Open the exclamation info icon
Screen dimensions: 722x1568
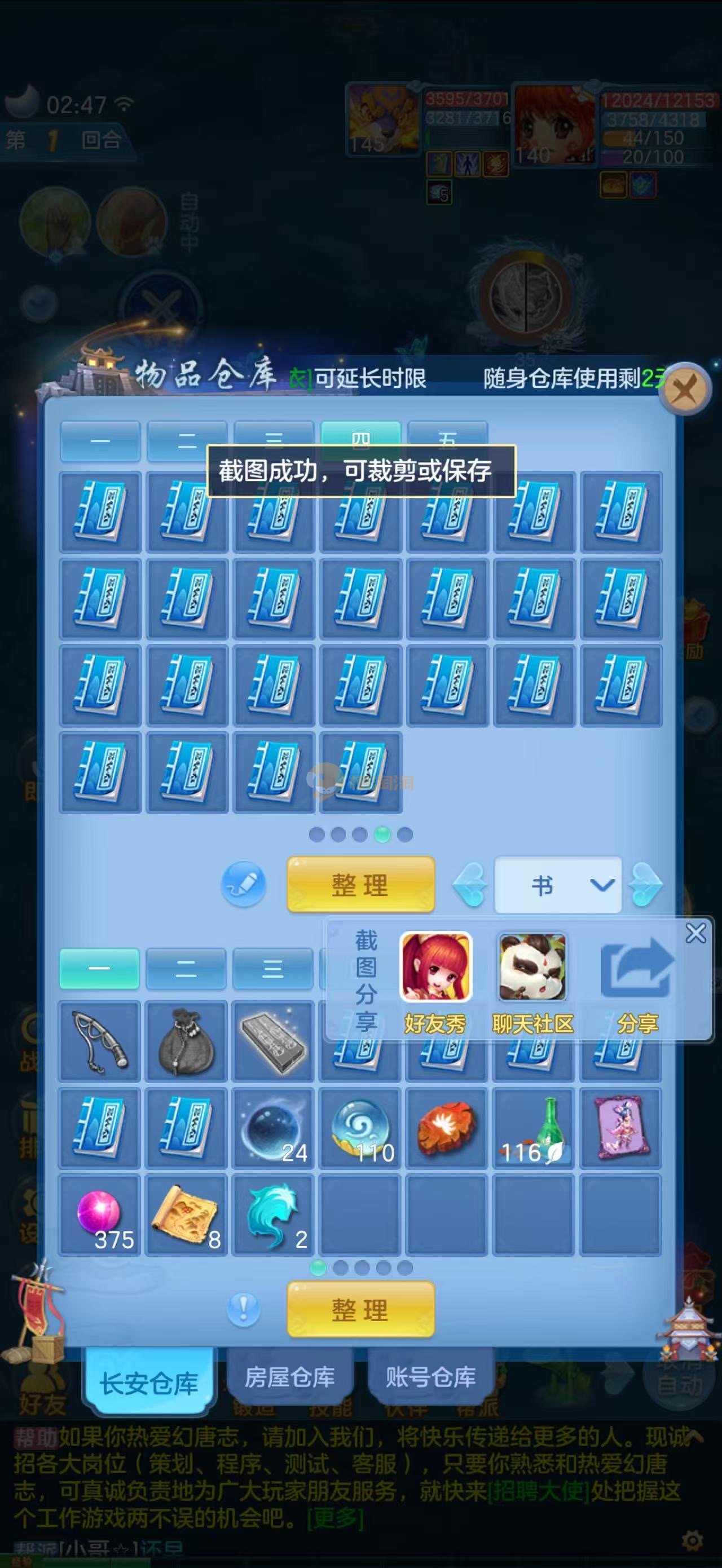click(x=244, y=1309)
